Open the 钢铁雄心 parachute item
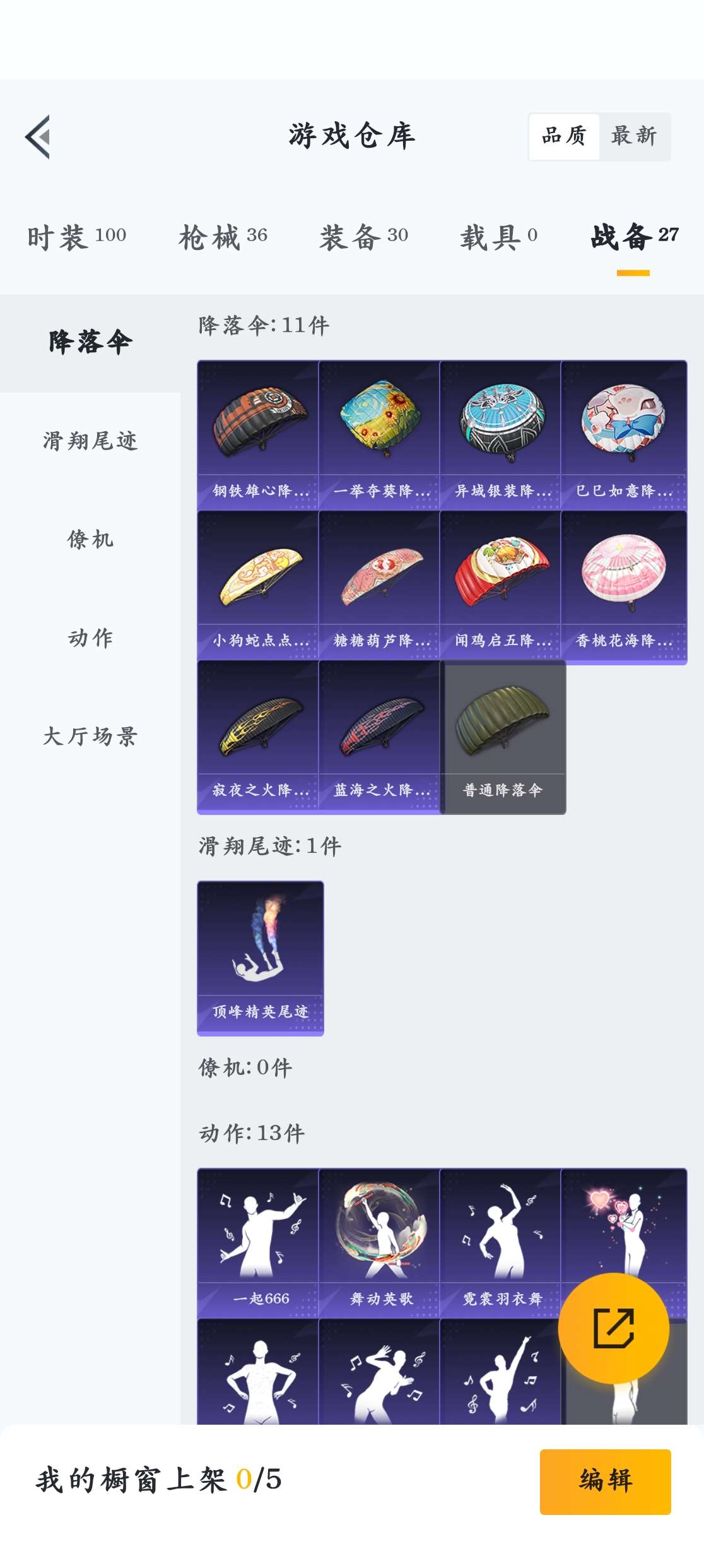The image size is (704, 1568). [x=258, y=435]
